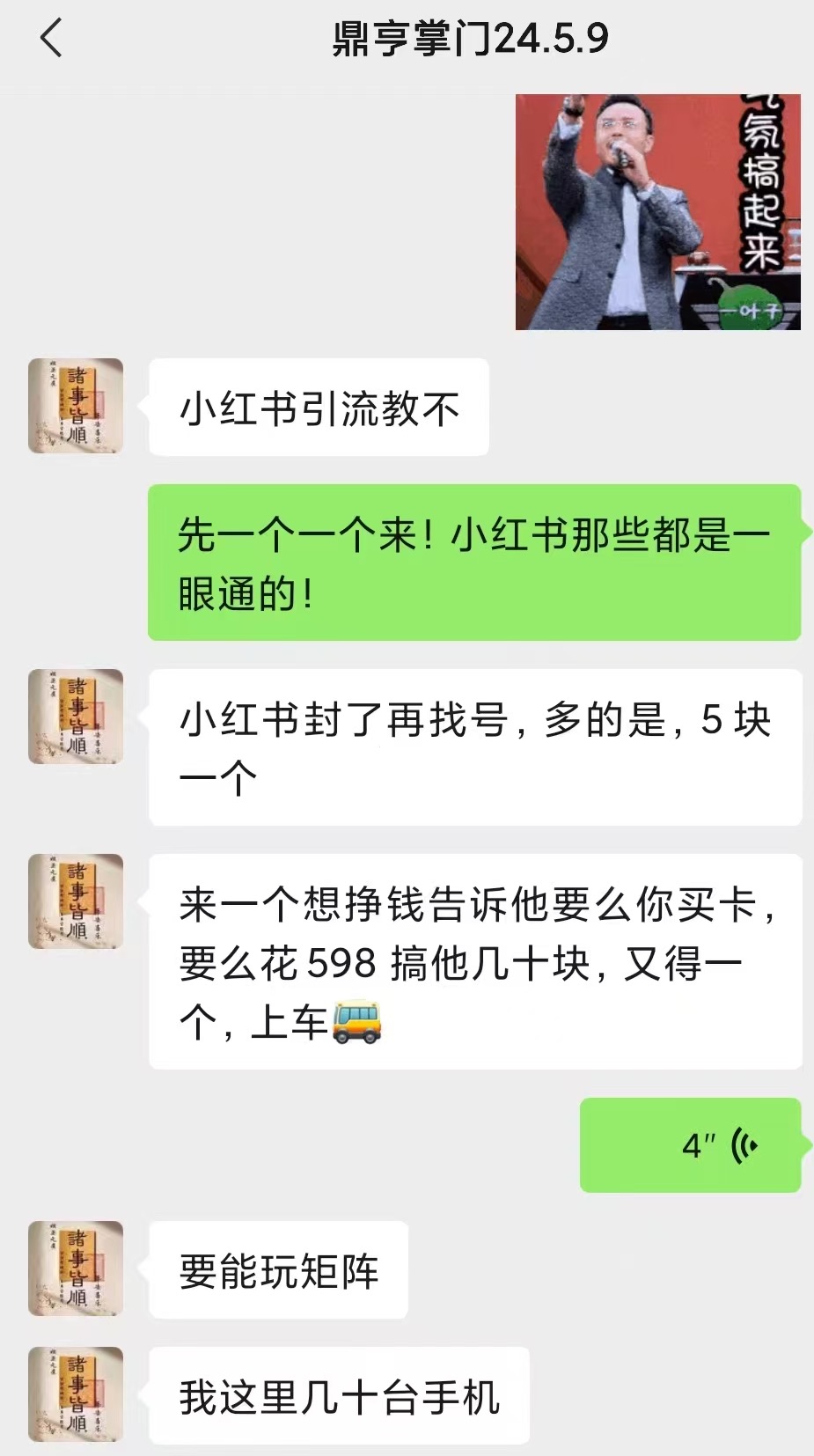
Task: Tap the back arrow to leave the chat
Action: click(50, 39)
